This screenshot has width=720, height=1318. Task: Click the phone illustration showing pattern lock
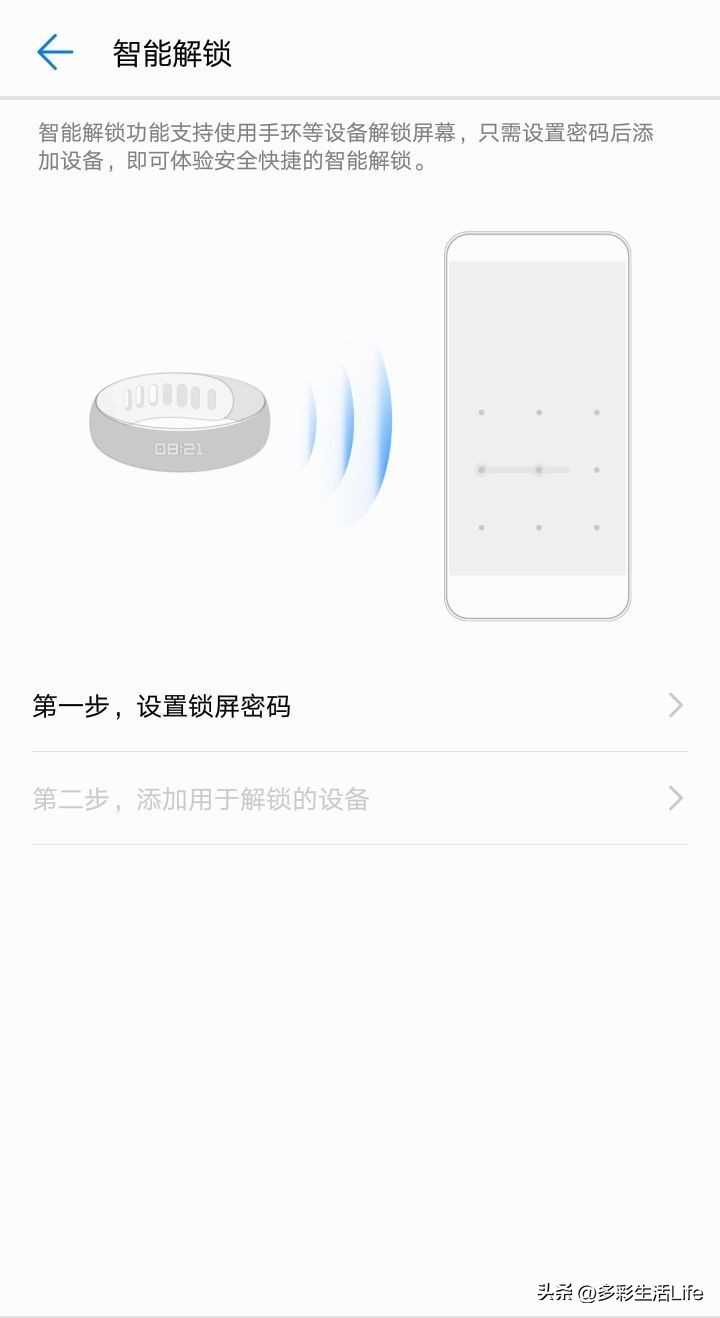[x=537, y=425]
